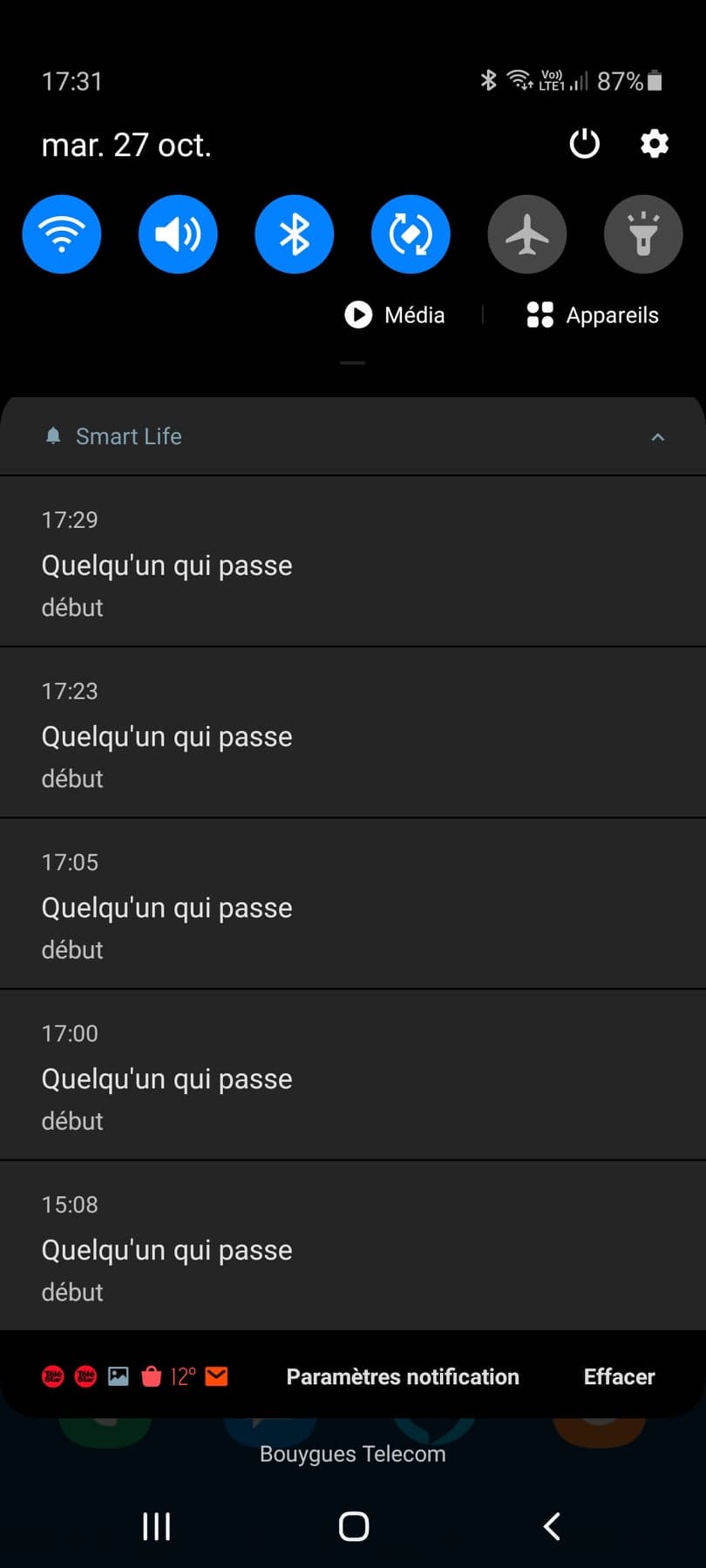Go to the home screen
This screenshot has height=1568, width=706.
tap(353, 1526)
